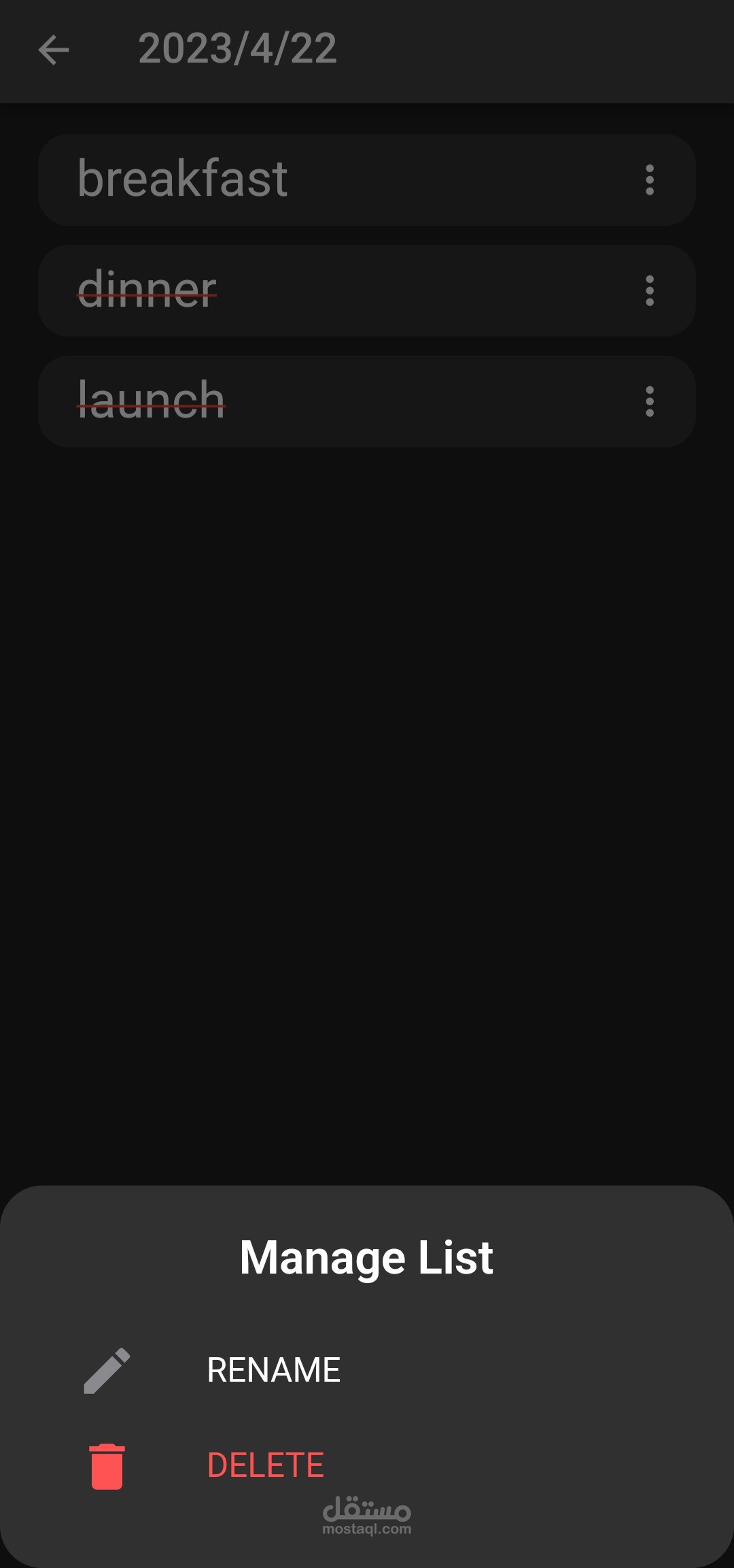734x1568 pixels.
Task: Open the three-dot menu for launch
Action: (650, 402)
